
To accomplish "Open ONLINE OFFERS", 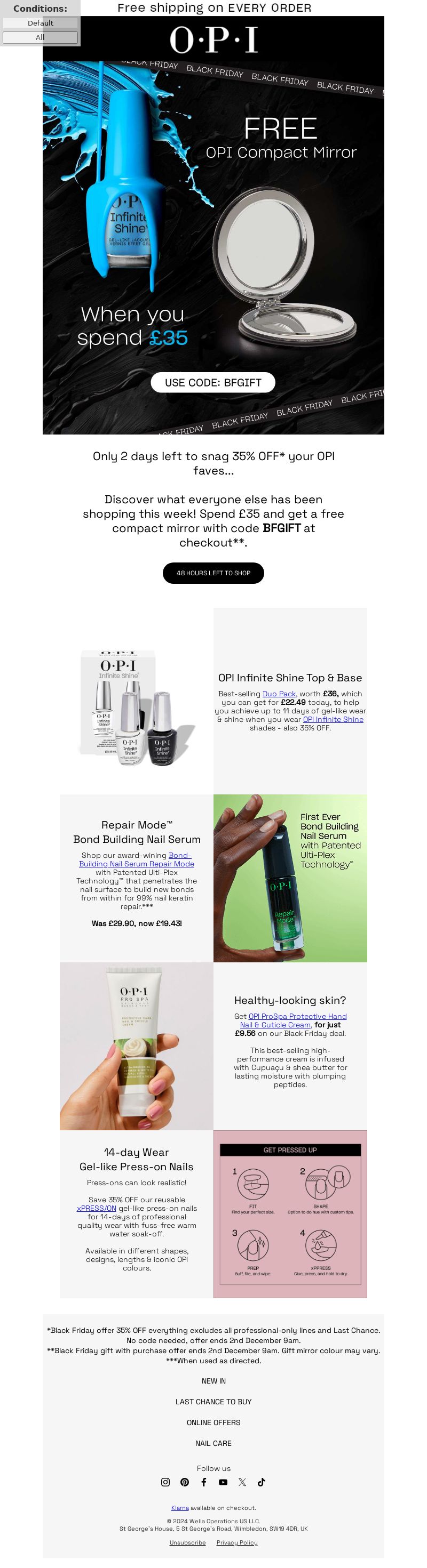I will (213, 1422).
